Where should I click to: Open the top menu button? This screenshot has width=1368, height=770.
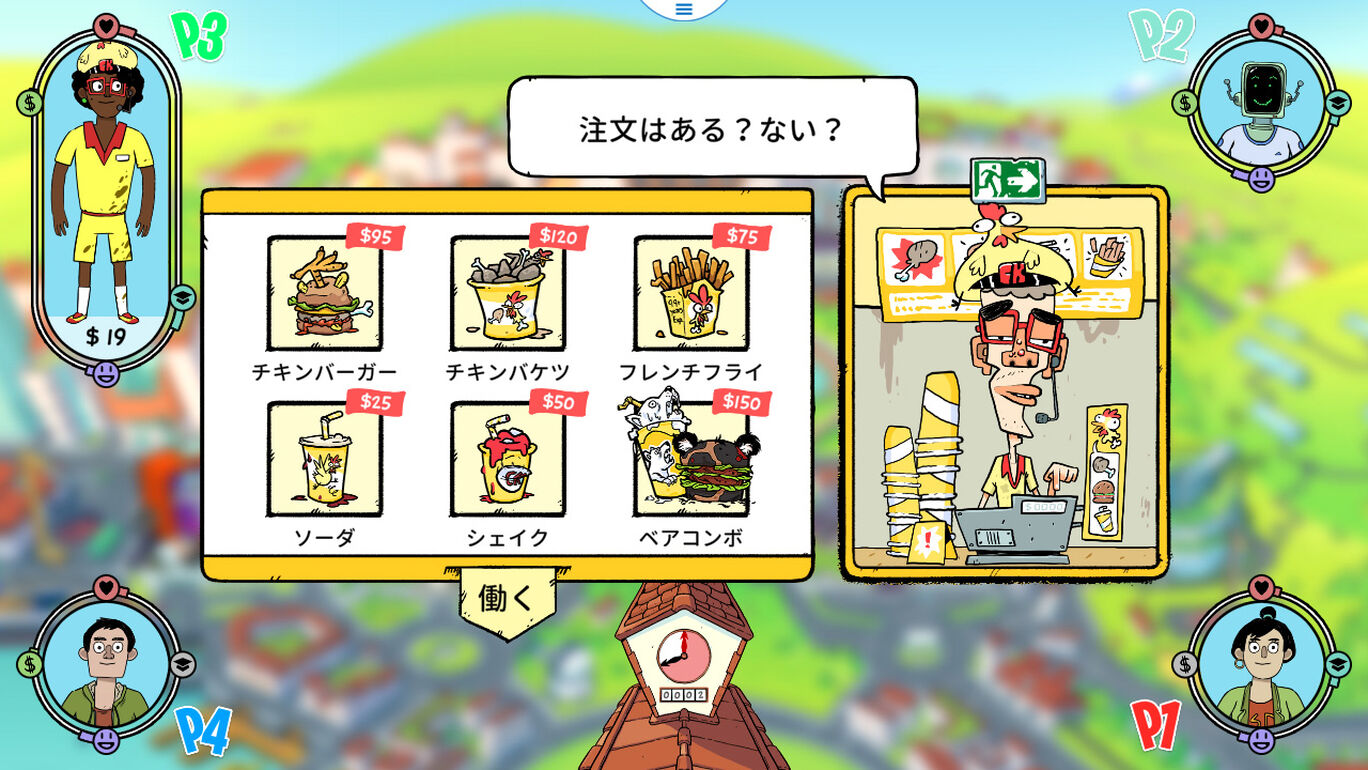684,9
